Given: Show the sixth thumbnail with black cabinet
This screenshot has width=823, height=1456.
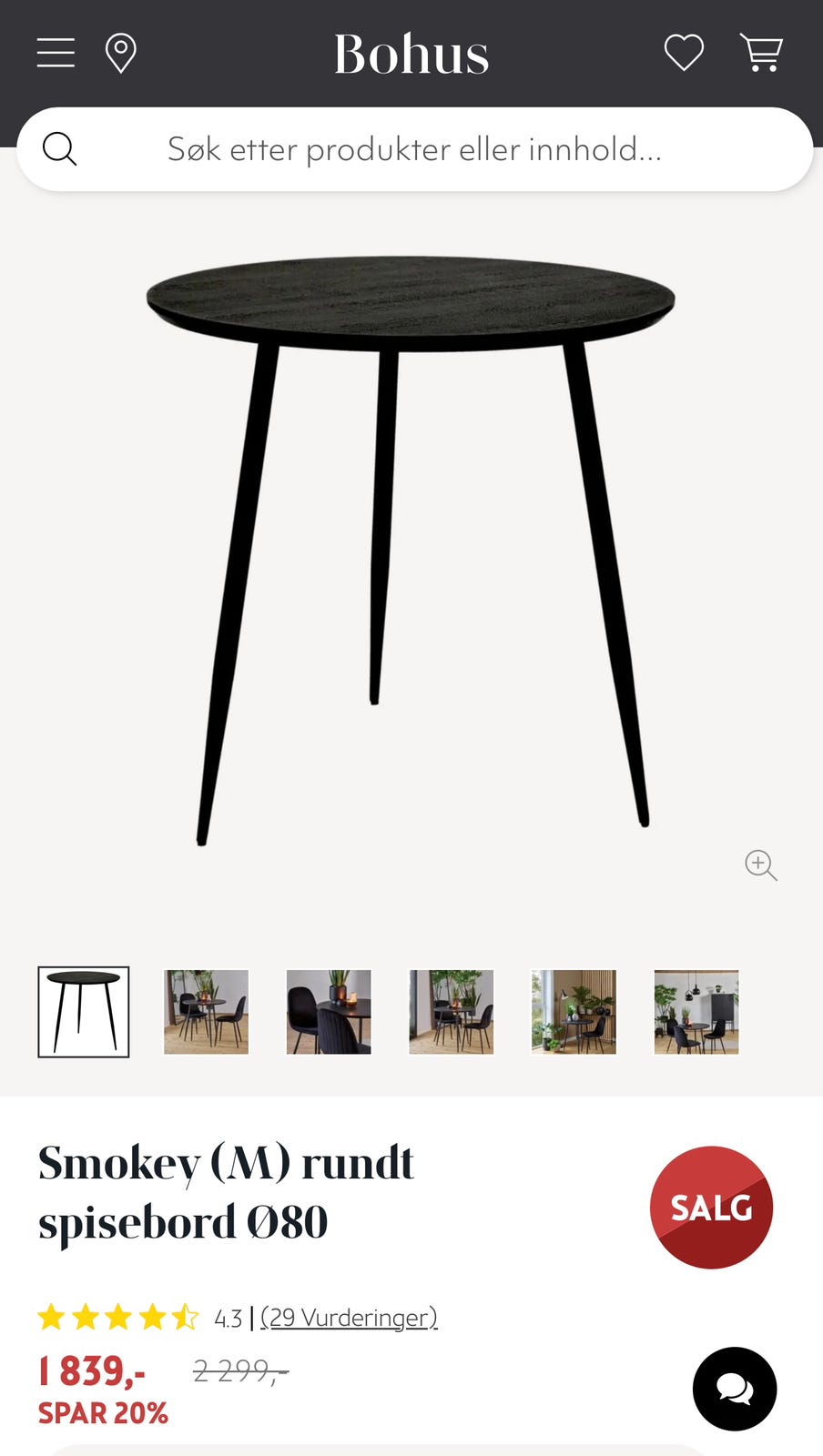Looking at the screenshot, I should [x=696, y=1012].
